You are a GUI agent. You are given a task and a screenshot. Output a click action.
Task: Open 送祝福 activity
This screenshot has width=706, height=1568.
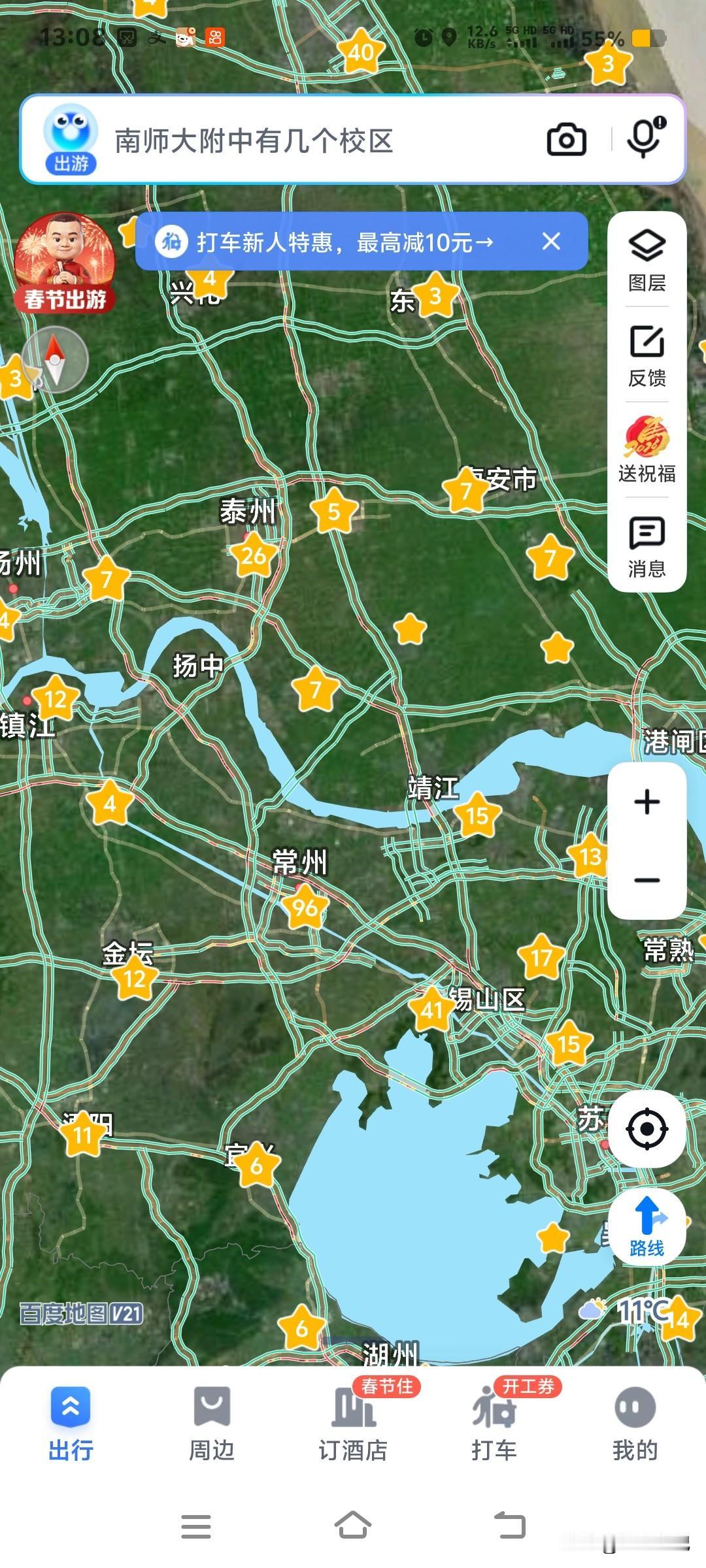647,451
